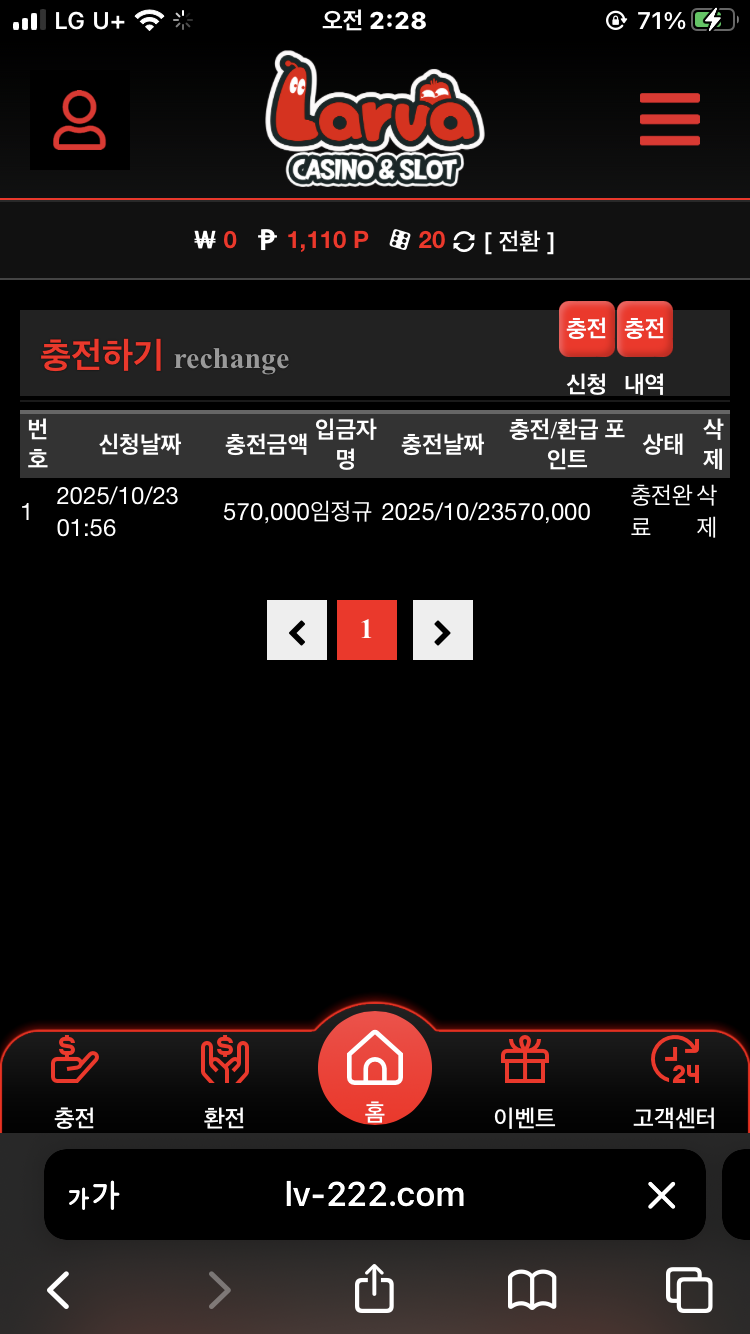Open the hamburger menu
750x1334 pixels.
coord(669,119)
